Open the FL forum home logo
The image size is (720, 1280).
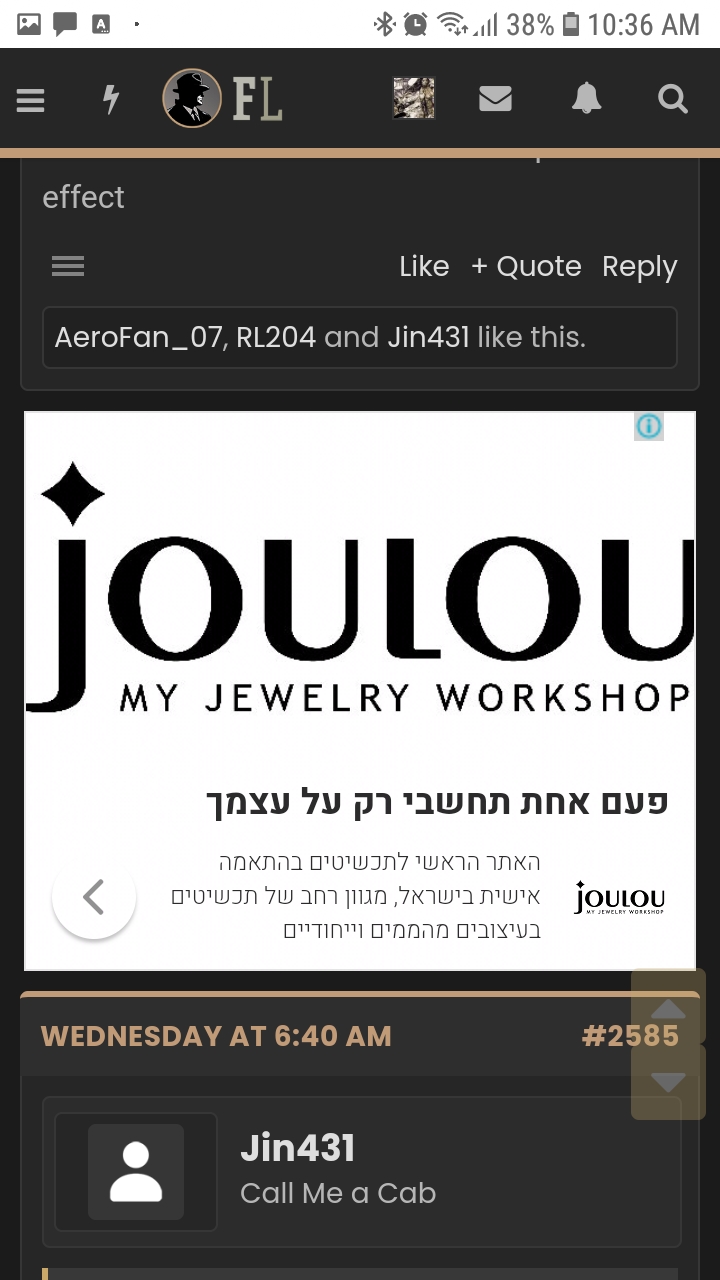[223, 98]
